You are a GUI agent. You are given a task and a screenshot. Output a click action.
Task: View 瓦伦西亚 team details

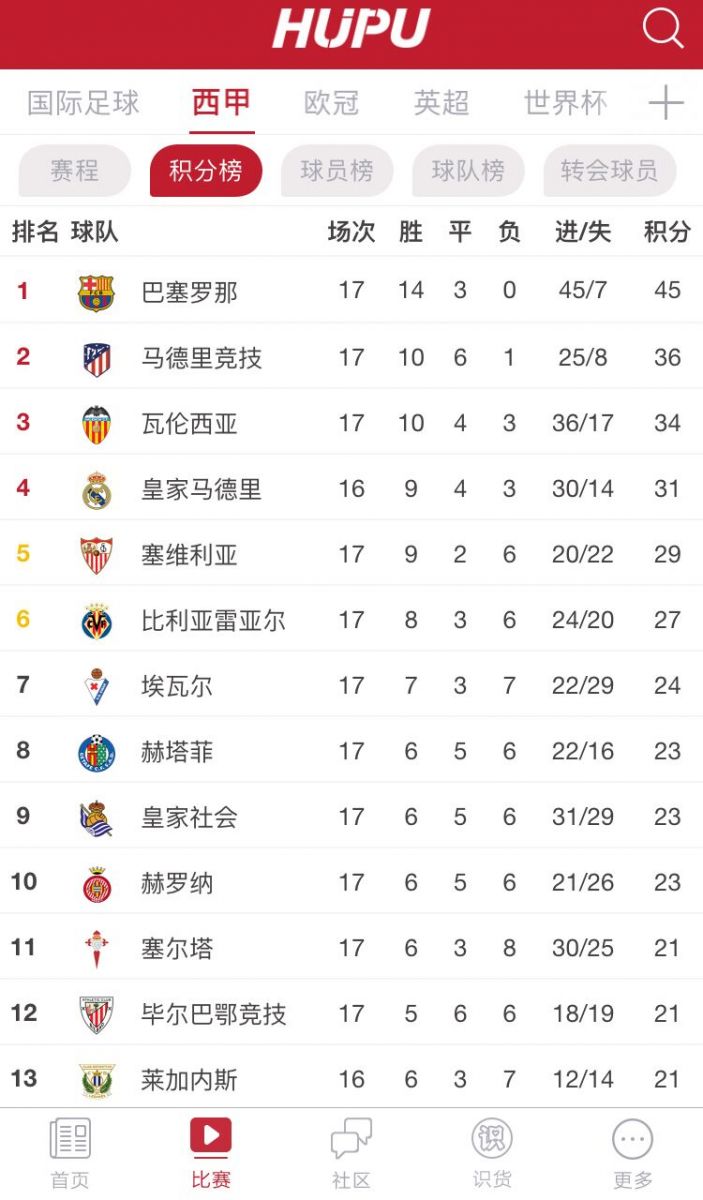pos(351,423)
